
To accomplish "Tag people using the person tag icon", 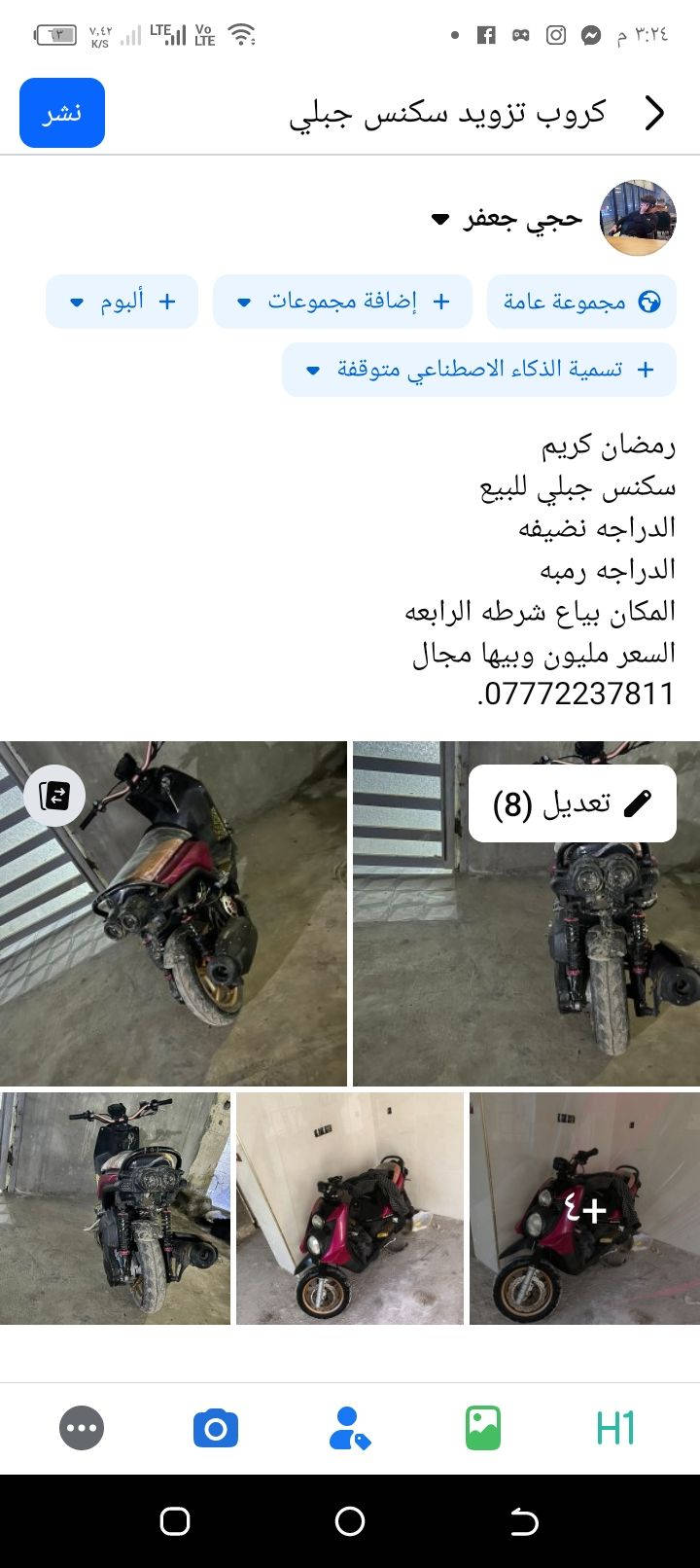I will point(349,1429).
